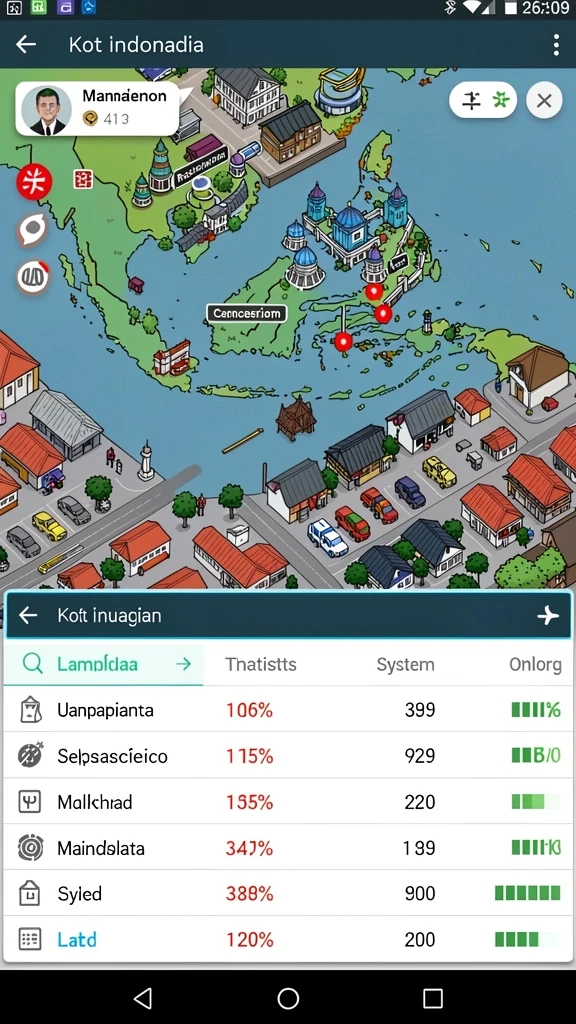
Task: Switch to the Thatistts tab
Action: 261,664
